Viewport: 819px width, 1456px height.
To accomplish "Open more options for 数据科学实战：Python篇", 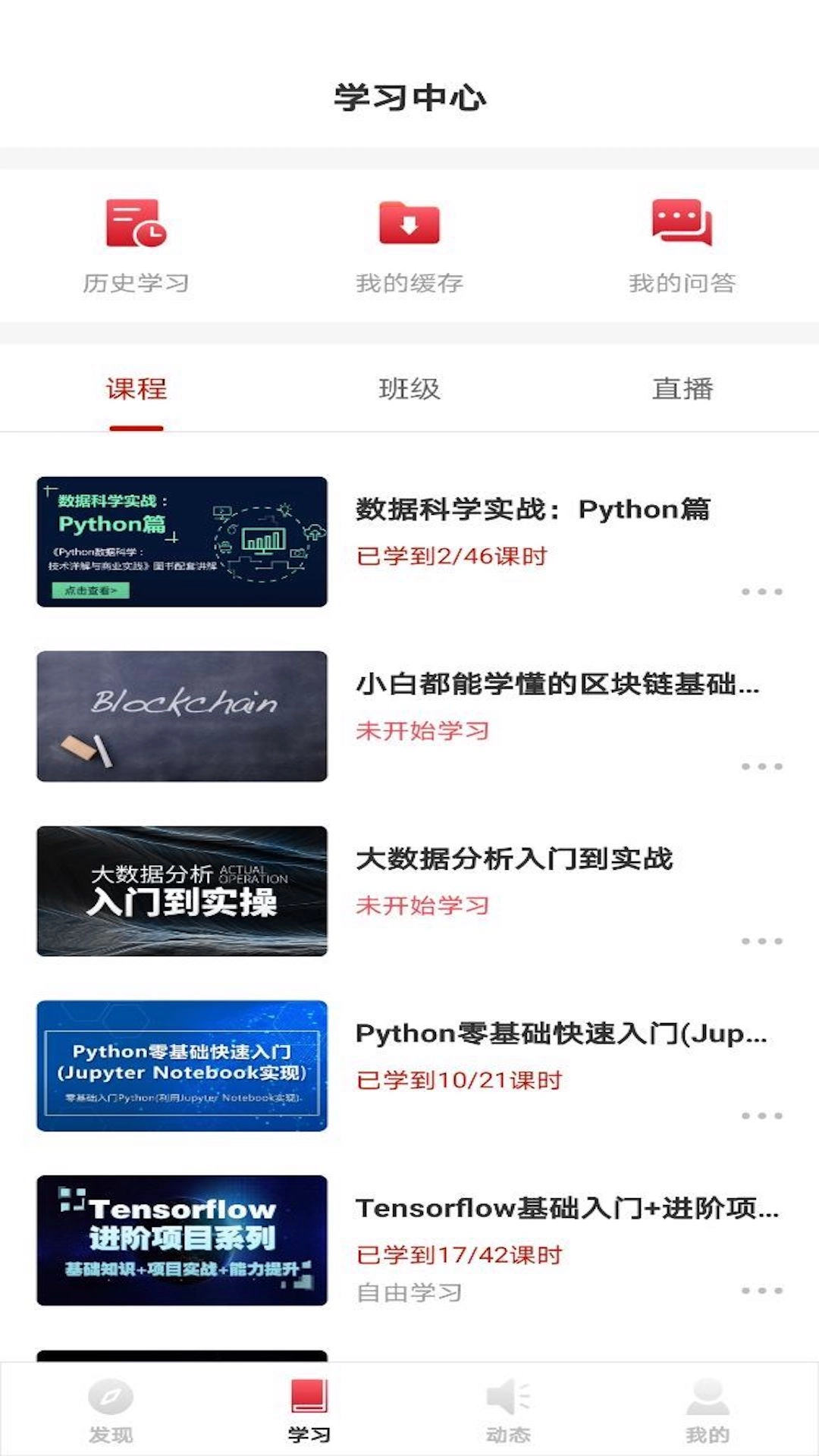I will pyautogui.click(x=761, y=591).
